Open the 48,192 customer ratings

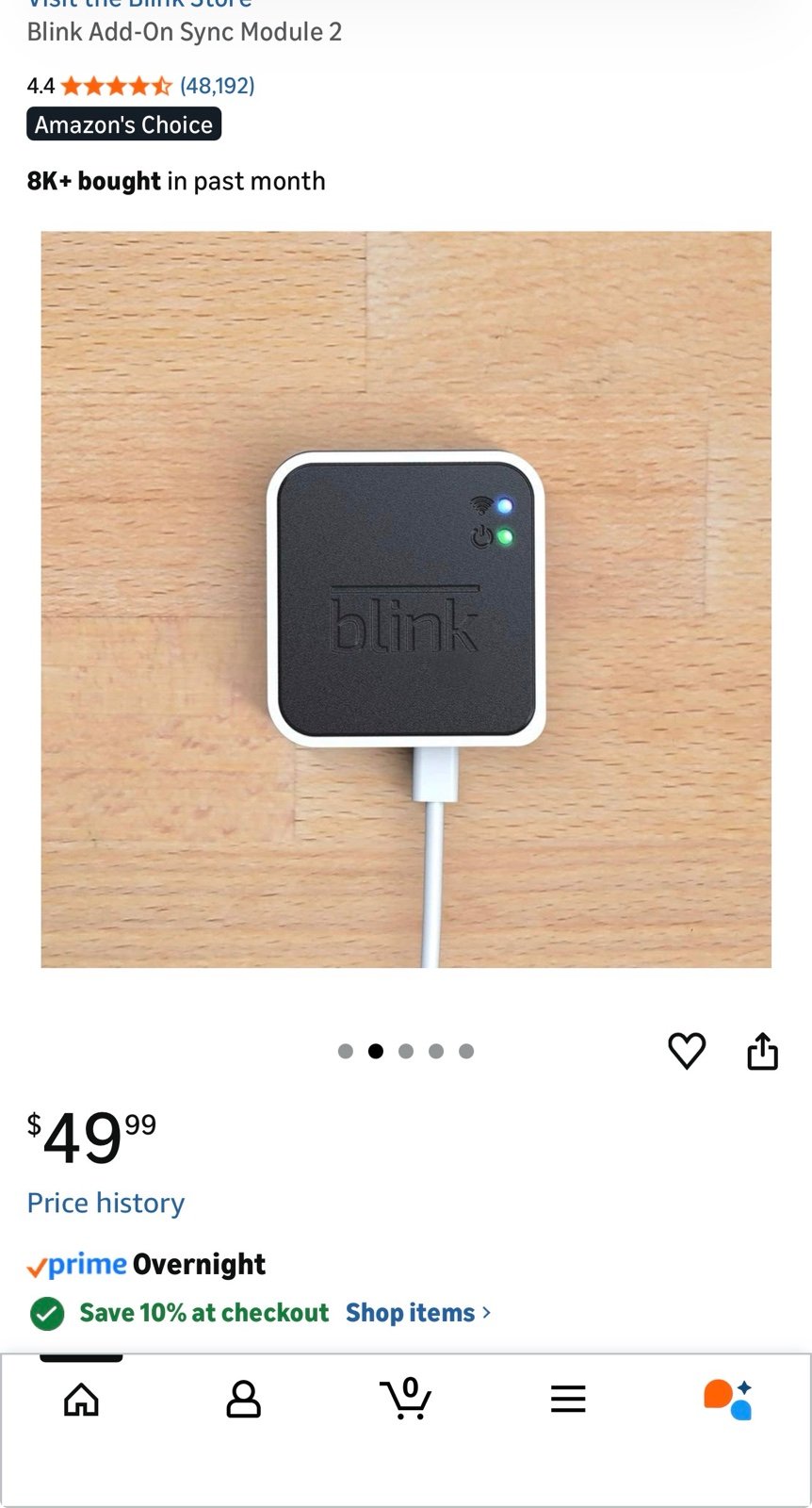click(x=217, y=86)
